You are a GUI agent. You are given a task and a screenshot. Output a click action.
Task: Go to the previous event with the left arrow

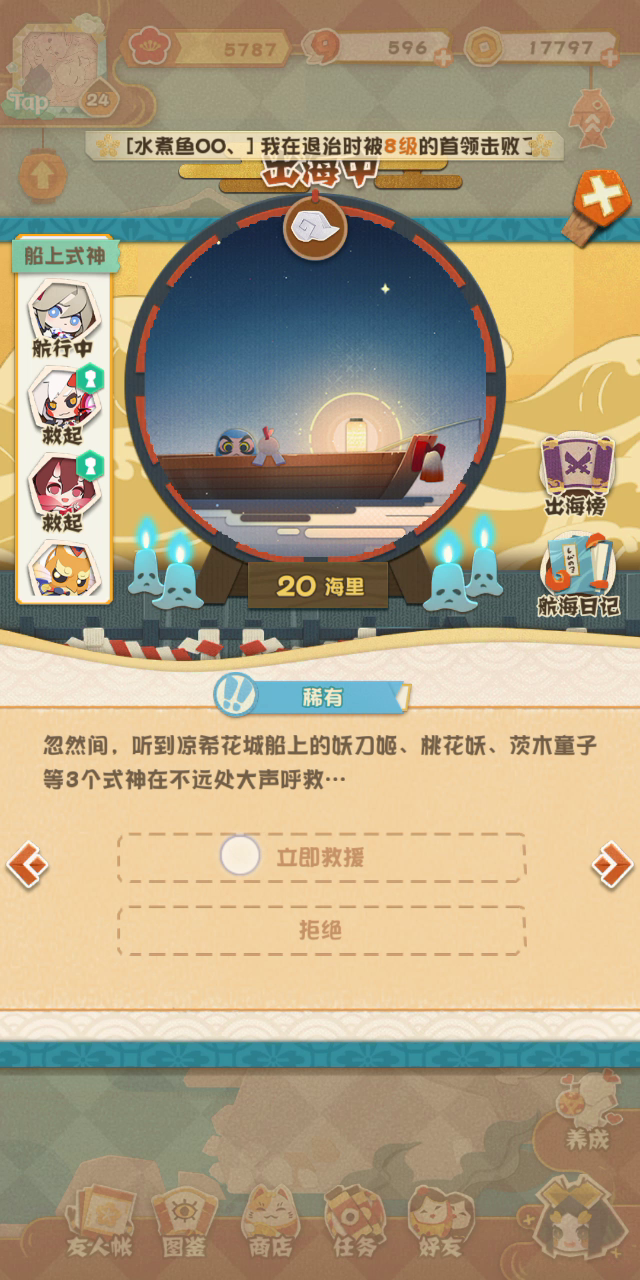click(x=27, y=864)
